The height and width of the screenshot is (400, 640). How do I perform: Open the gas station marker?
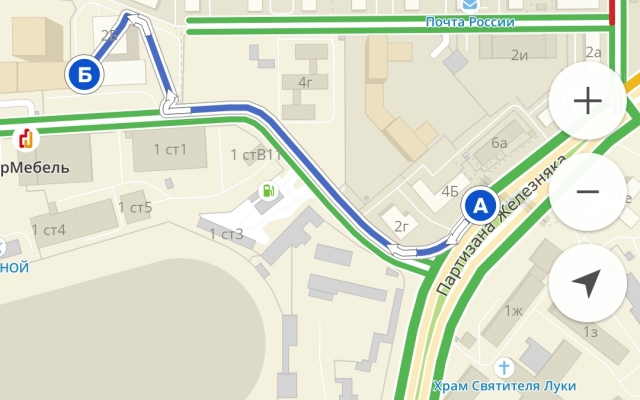[x=267, y=190]
